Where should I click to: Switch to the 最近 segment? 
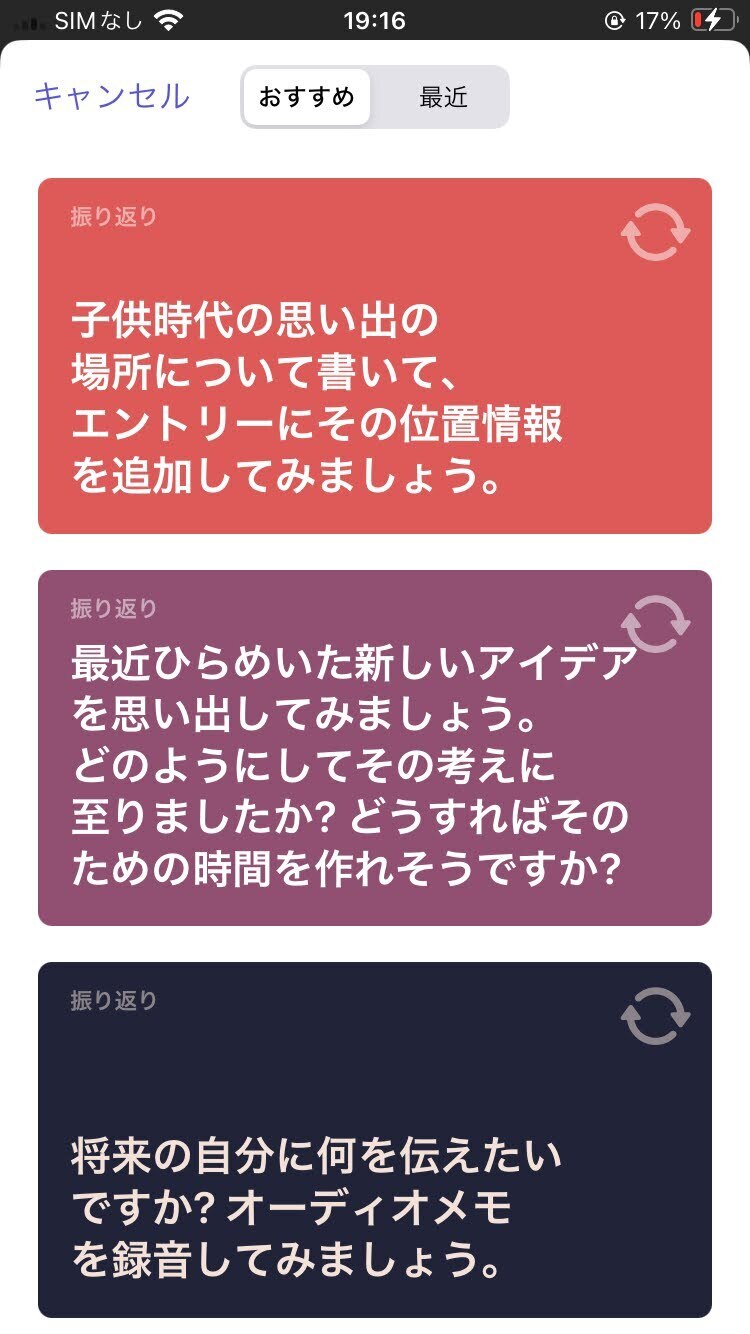pyautogui.click(x=443, y=97)
